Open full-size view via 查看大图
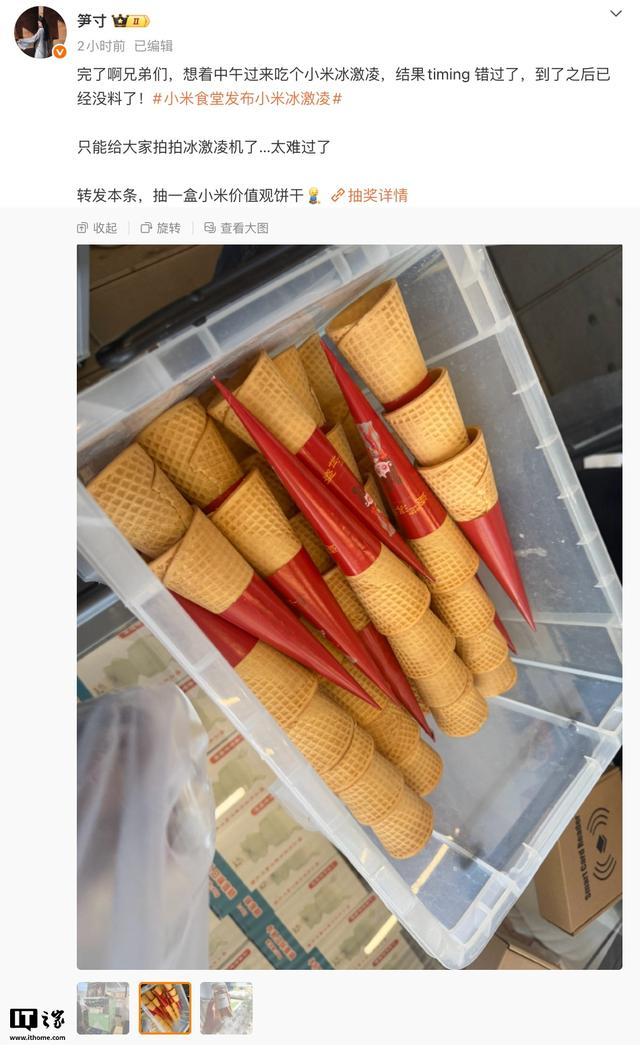Viewport: 640px width, 1048px height. (236, 228)
